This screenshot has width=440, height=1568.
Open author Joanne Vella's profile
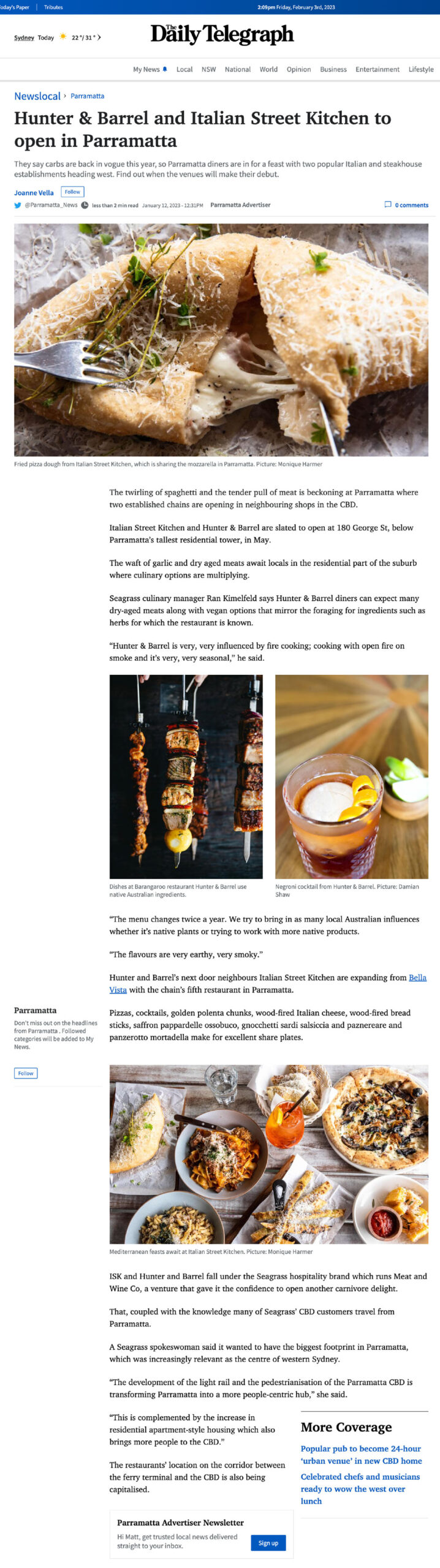[x=34, y=192]
